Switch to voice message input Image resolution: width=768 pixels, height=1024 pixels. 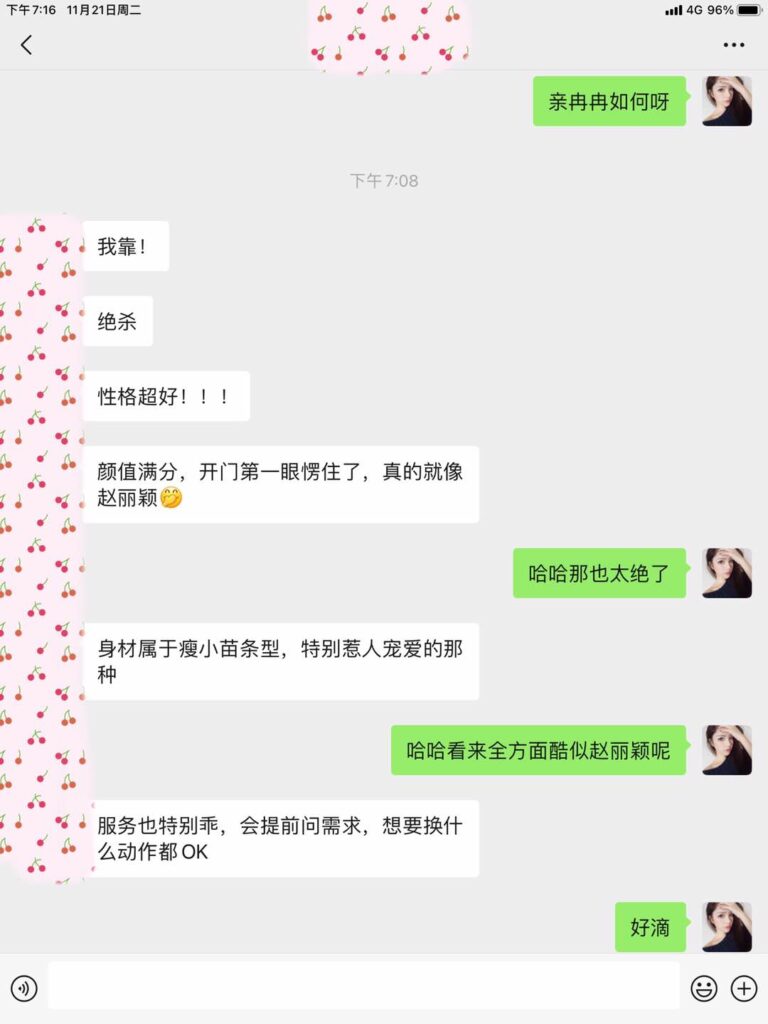24,989
